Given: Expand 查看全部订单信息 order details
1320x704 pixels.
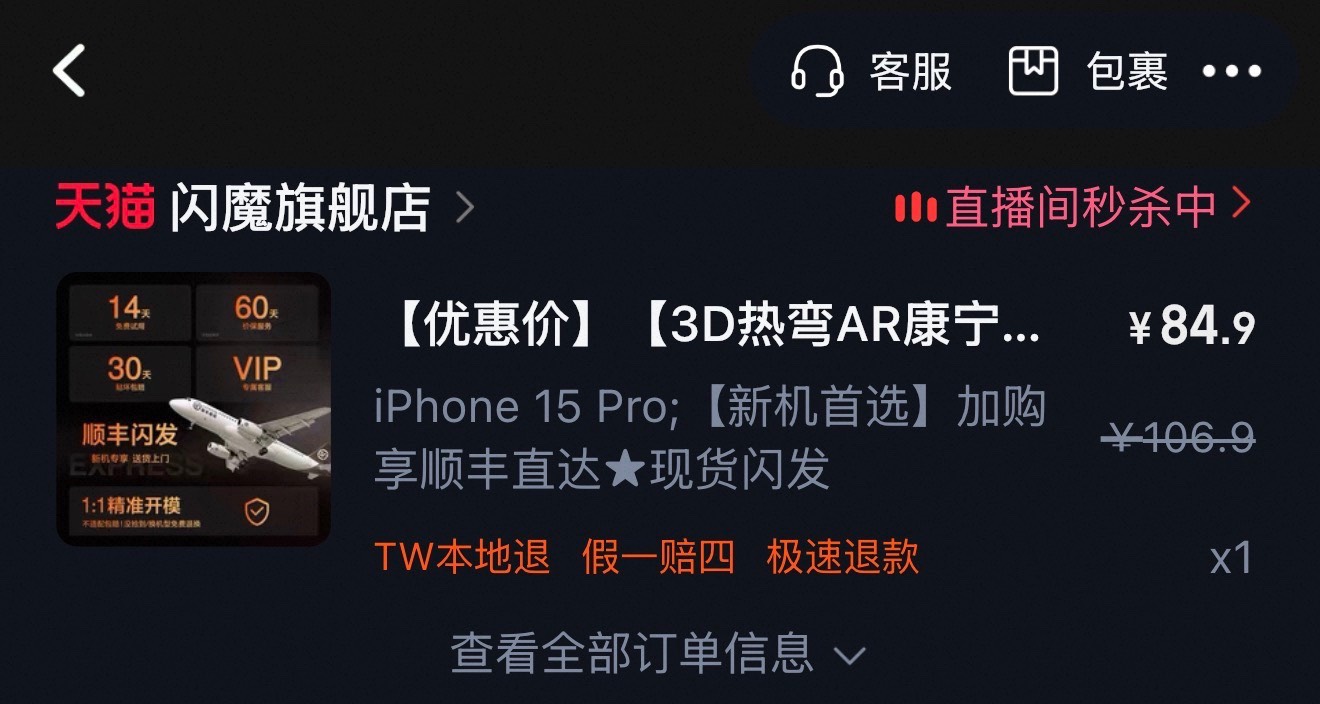Looking at the screenshot, I should coord(657,654).
